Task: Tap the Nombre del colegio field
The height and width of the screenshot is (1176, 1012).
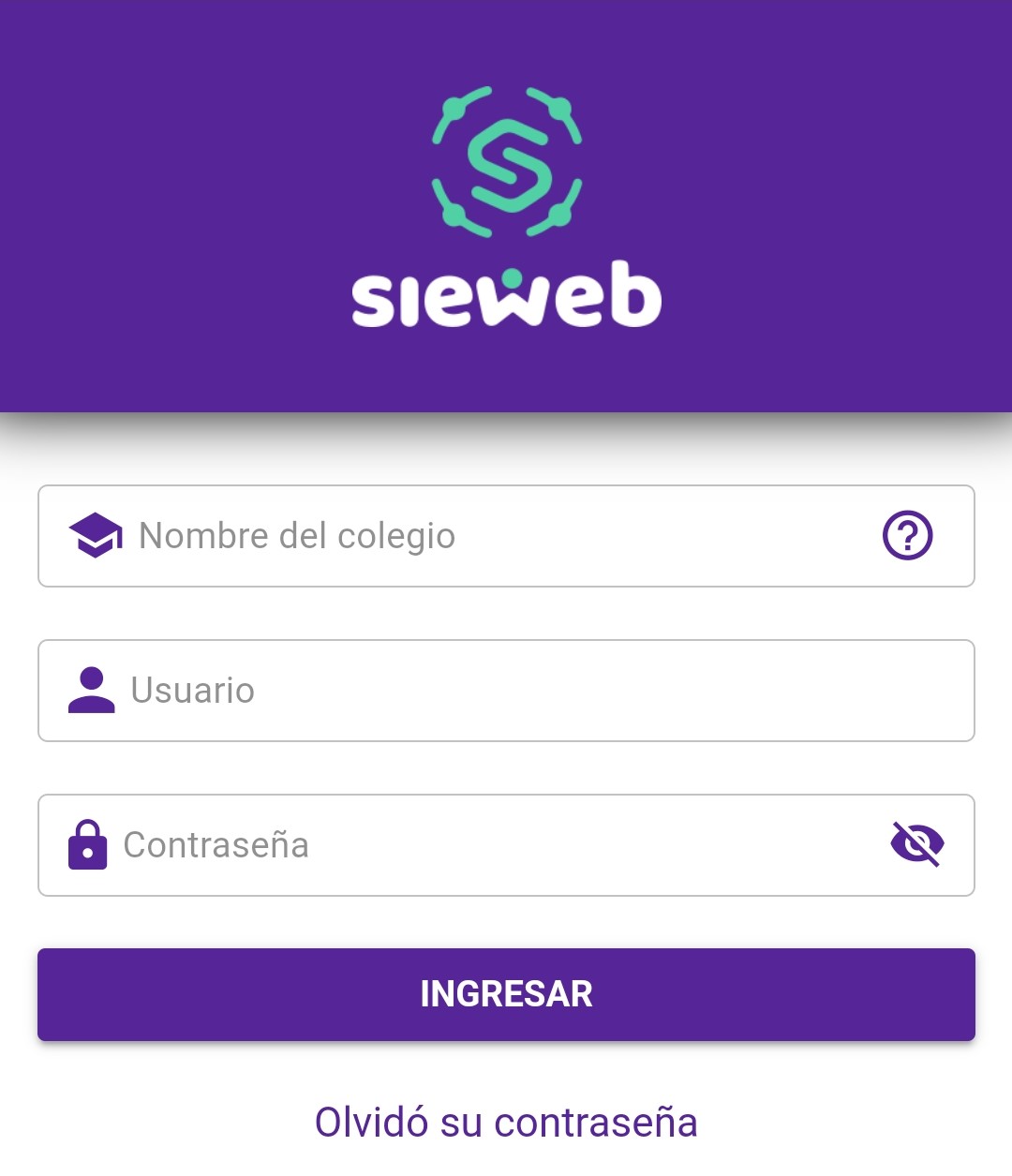Action: click(x=469, y=536)
